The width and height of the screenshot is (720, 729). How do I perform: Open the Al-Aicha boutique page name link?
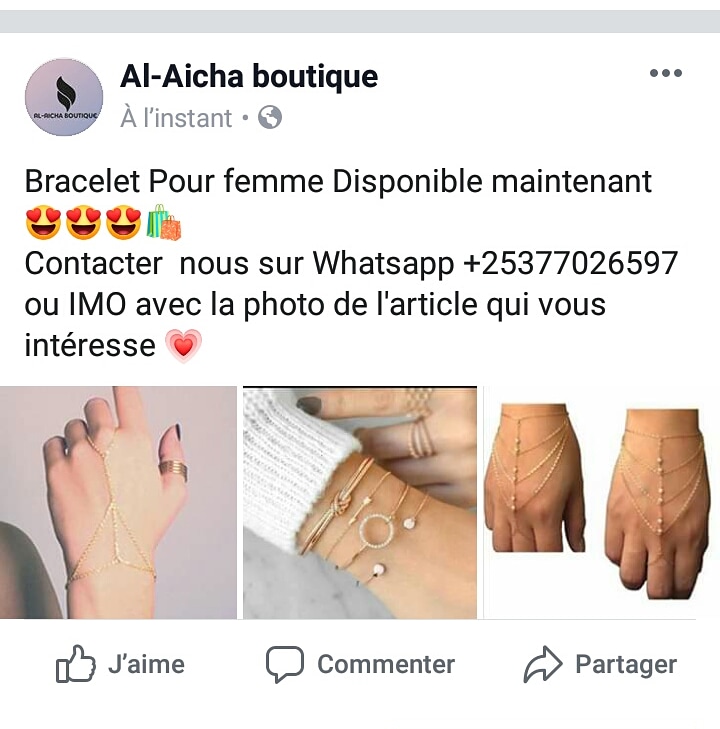pyautogui.click(x=250, y=74)
